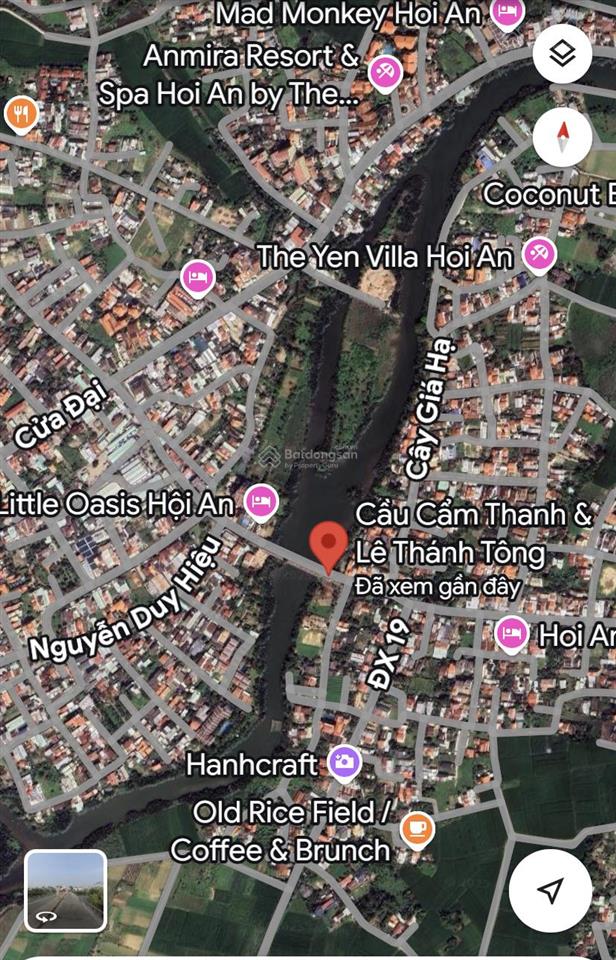Tap the orange restaurant marker
Image resolution: width=616 pixels, height=960 pixels.
[x=20, y=114]
